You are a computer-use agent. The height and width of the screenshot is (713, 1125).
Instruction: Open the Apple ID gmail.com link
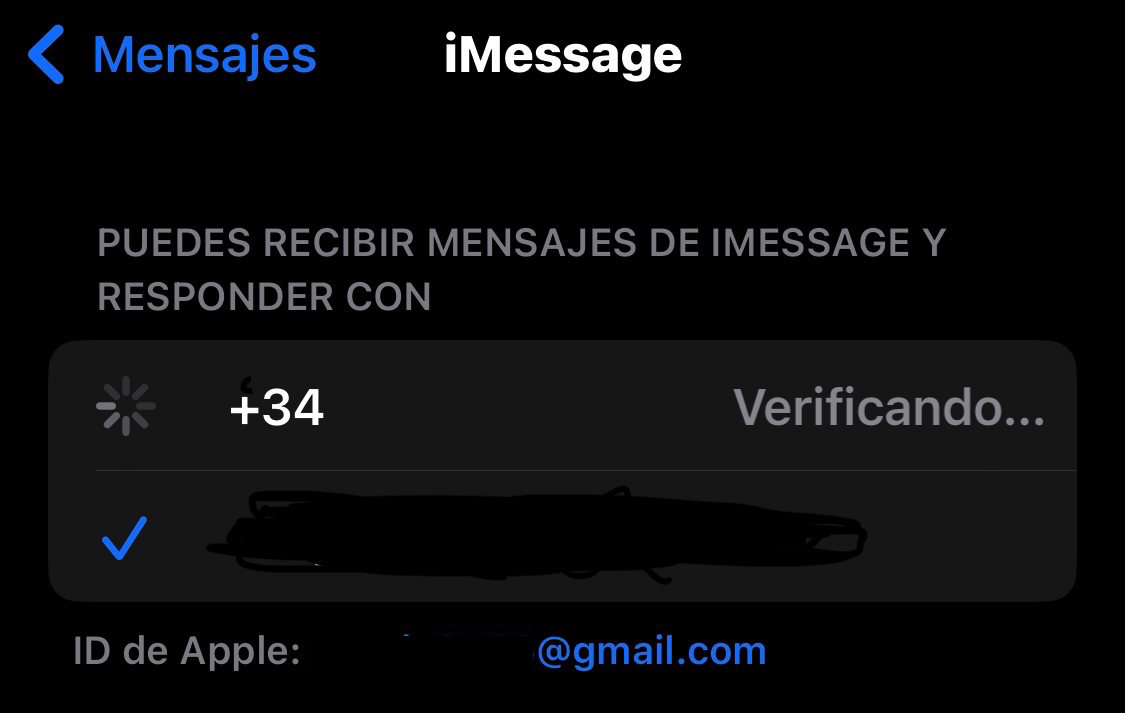tap(650, 652)
